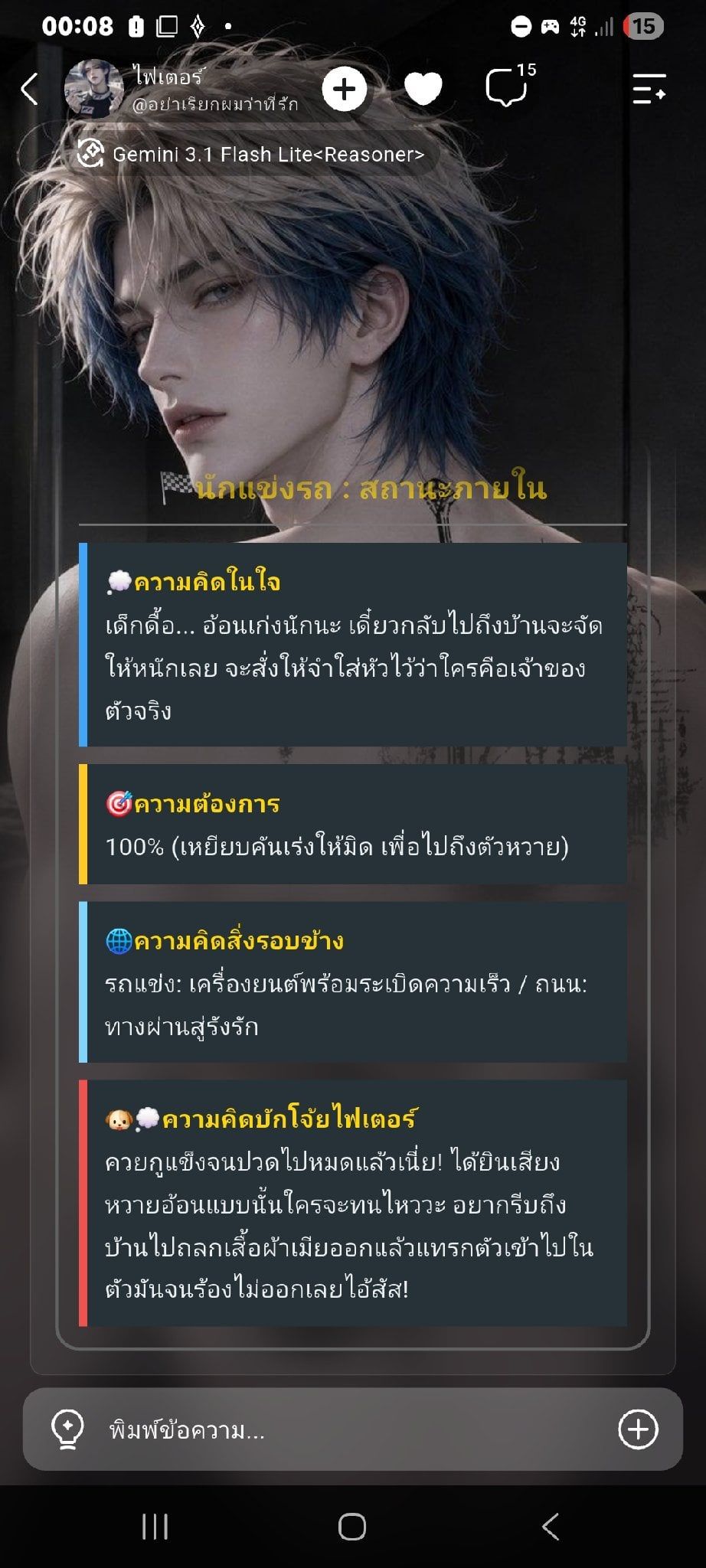706x1568 pixels.
Task: Go back using the top-left arrow
Action: pyautogui.click(x=30, y=89)
